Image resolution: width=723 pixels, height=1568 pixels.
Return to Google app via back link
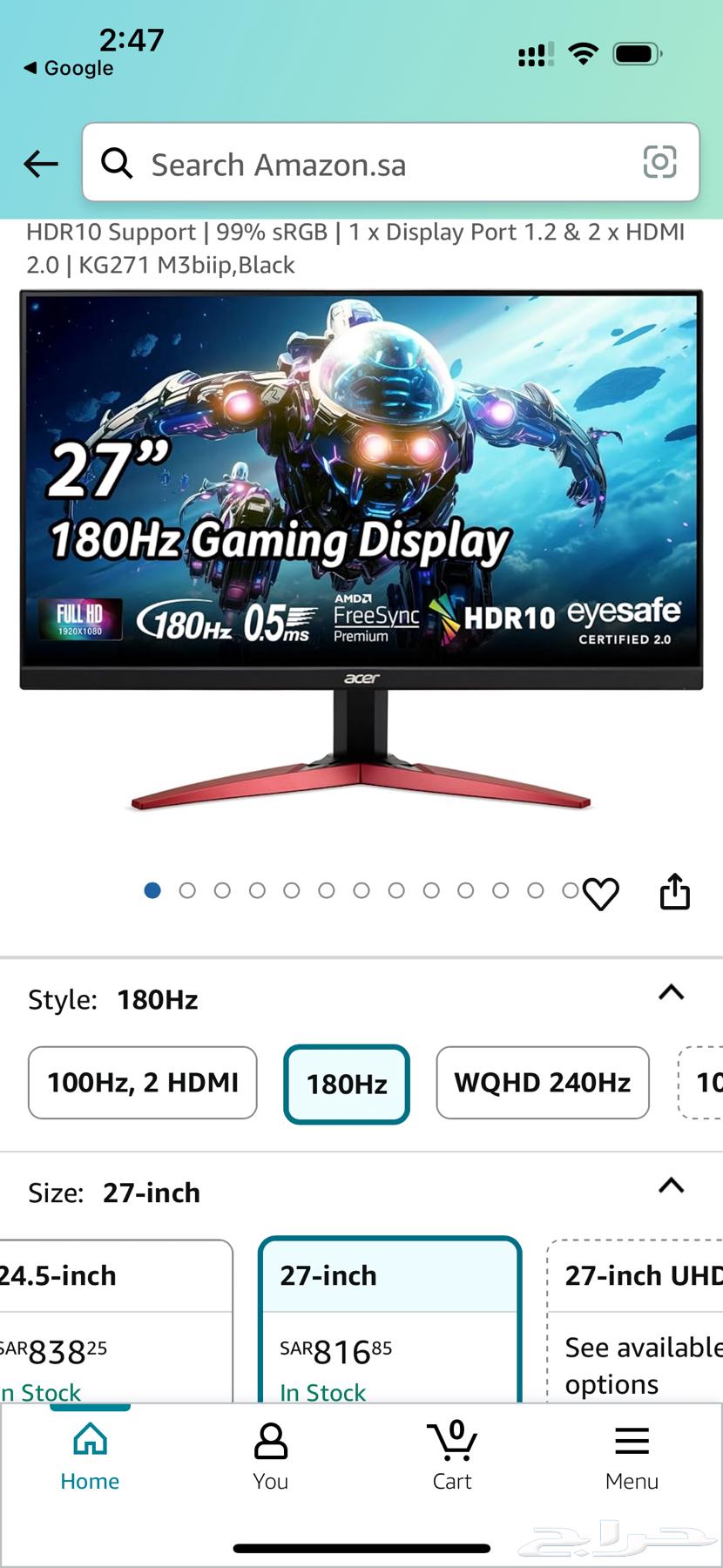(68, 68)
